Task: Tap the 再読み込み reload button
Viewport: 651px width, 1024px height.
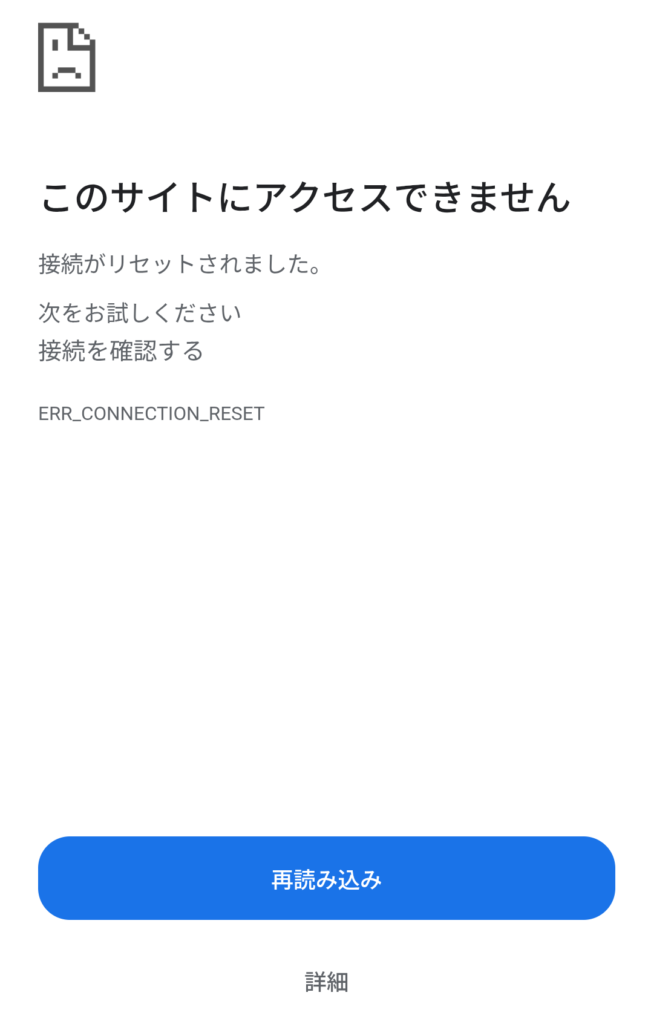Action: 326,879
